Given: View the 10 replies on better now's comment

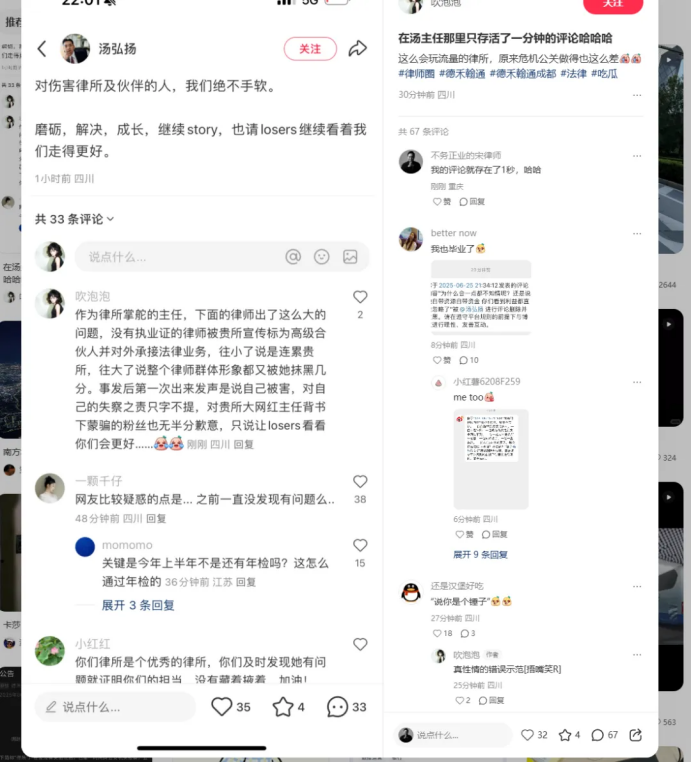Looking at the screenshot, I should [467, 360].
